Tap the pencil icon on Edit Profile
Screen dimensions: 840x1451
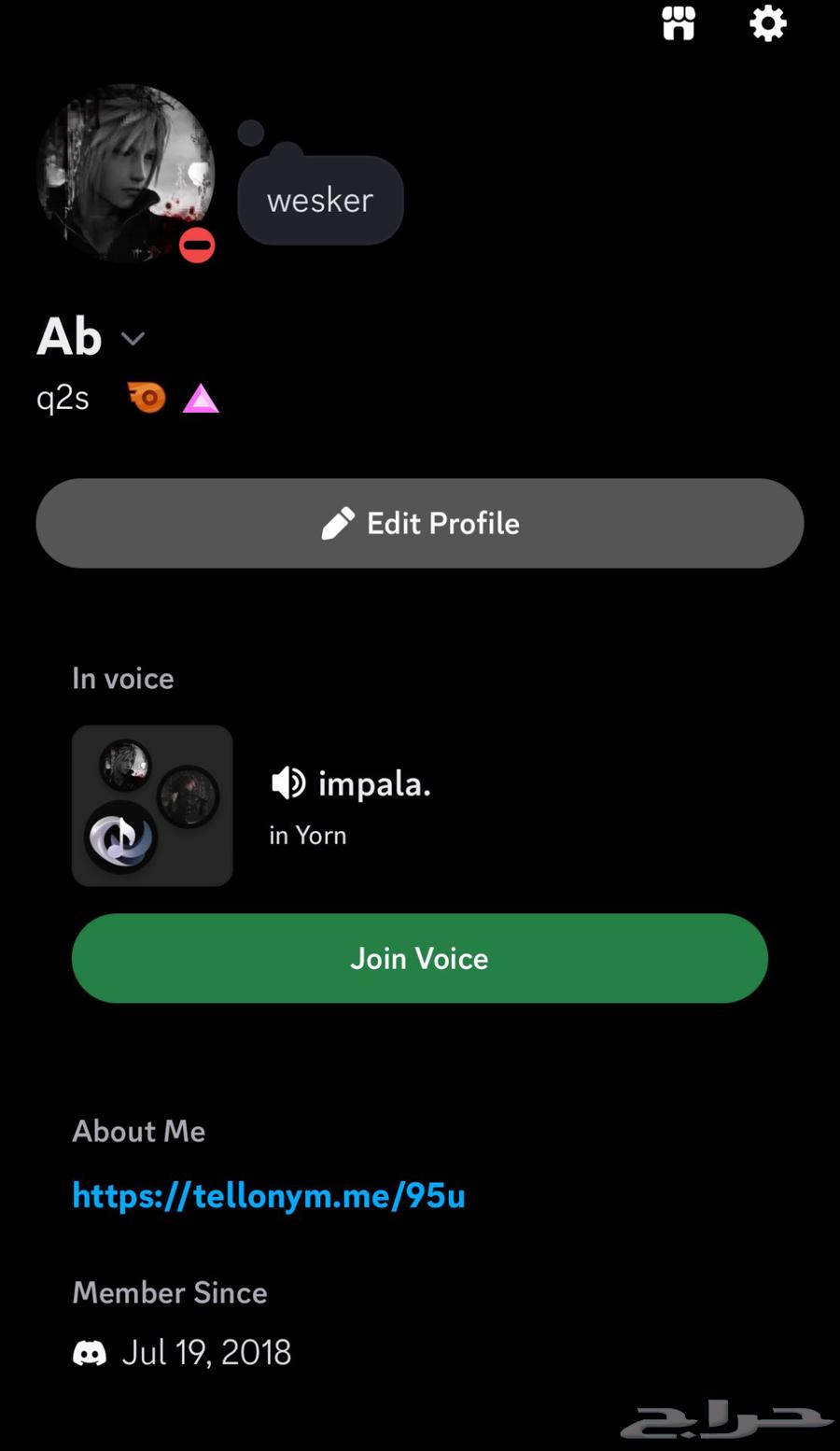tap(338, 523)
